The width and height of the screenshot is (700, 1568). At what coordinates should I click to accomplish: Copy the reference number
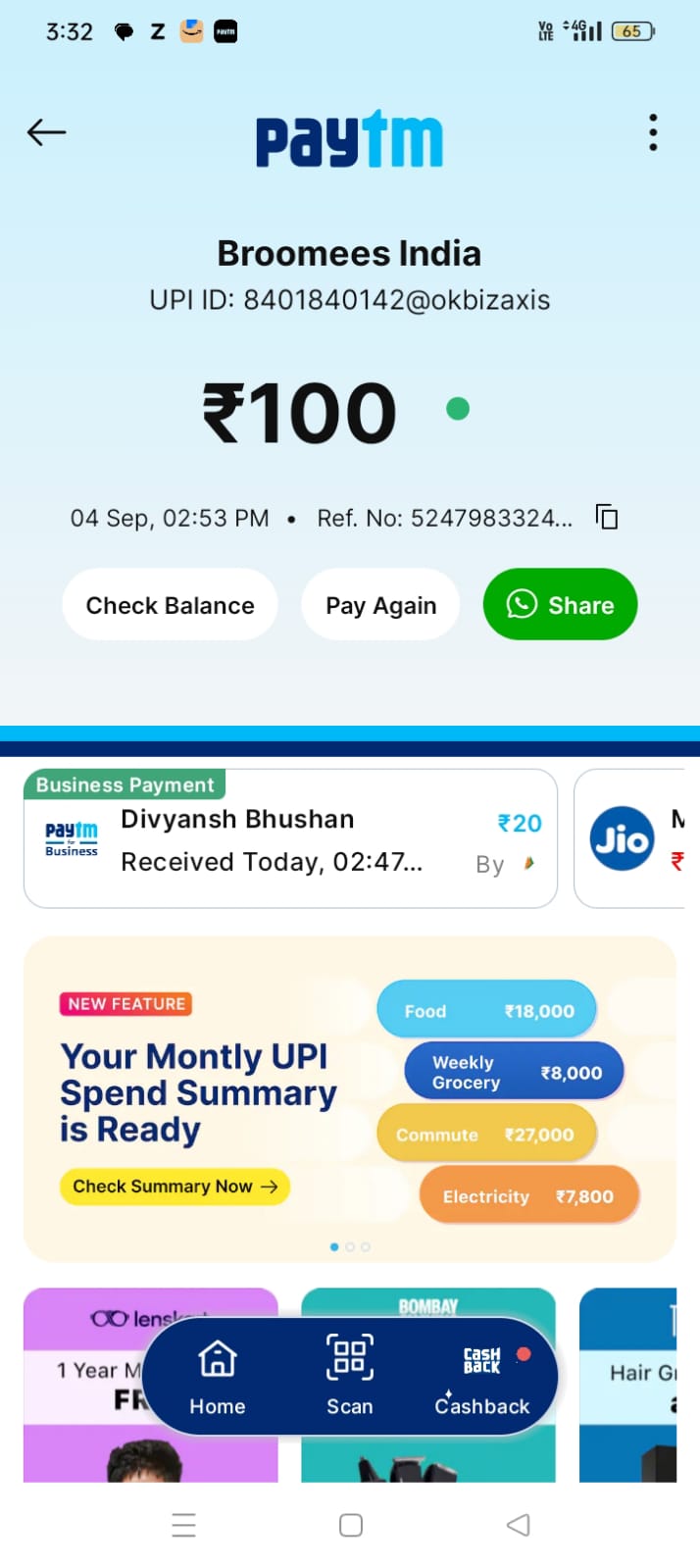click(x=608, y=517)
